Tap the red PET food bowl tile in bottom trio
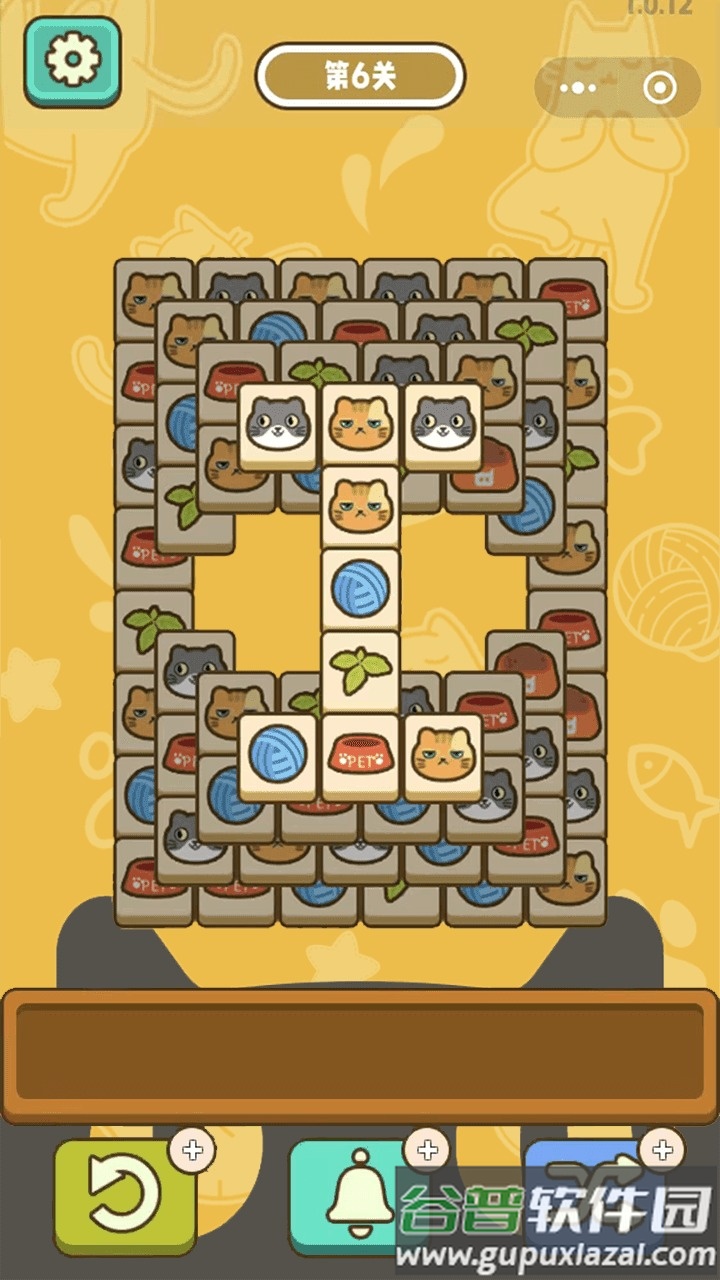The height and width of the screenshot is (1280, 720). (x=360, y=755)
